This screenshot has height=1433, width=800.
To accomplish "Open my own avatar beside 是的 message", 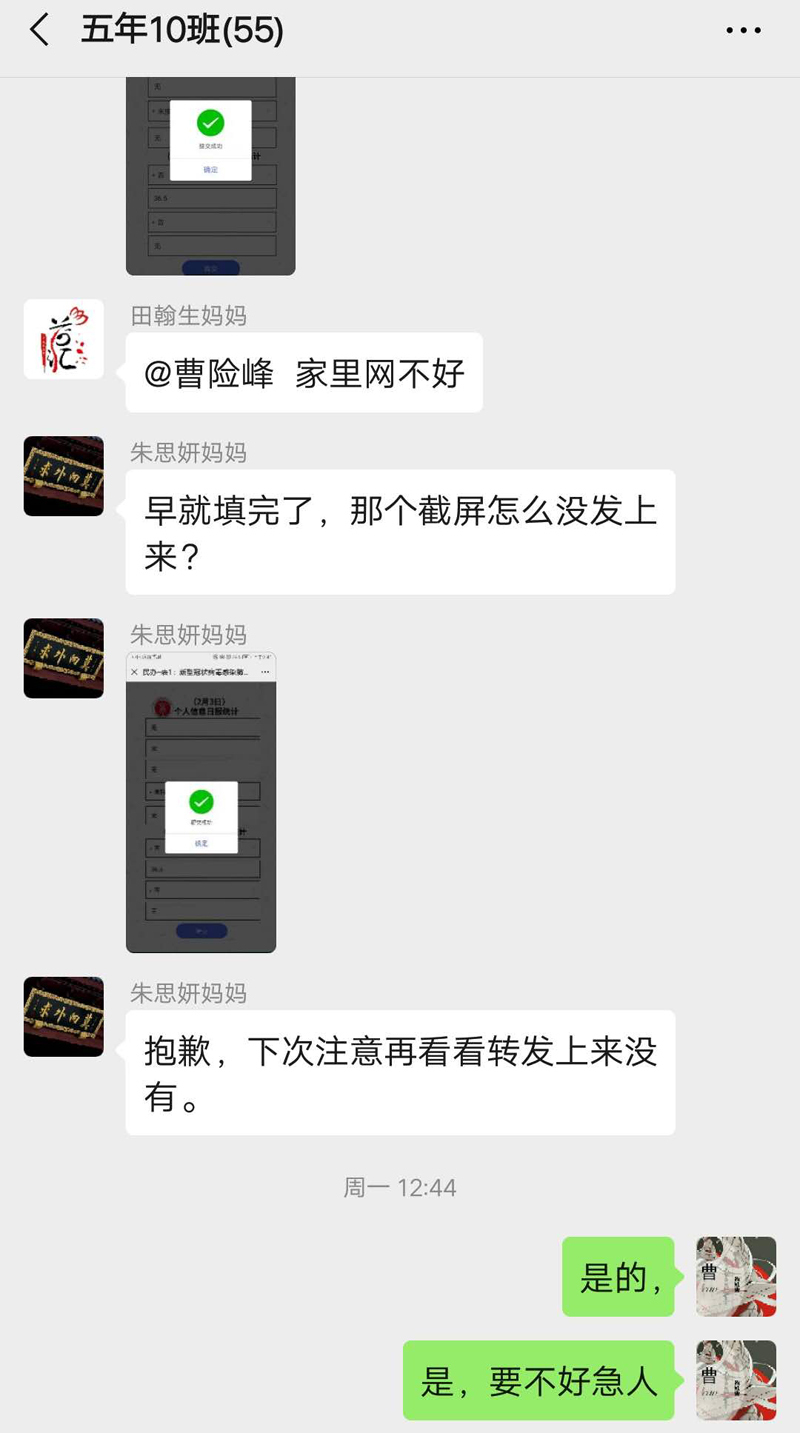I will point(736,1276).
